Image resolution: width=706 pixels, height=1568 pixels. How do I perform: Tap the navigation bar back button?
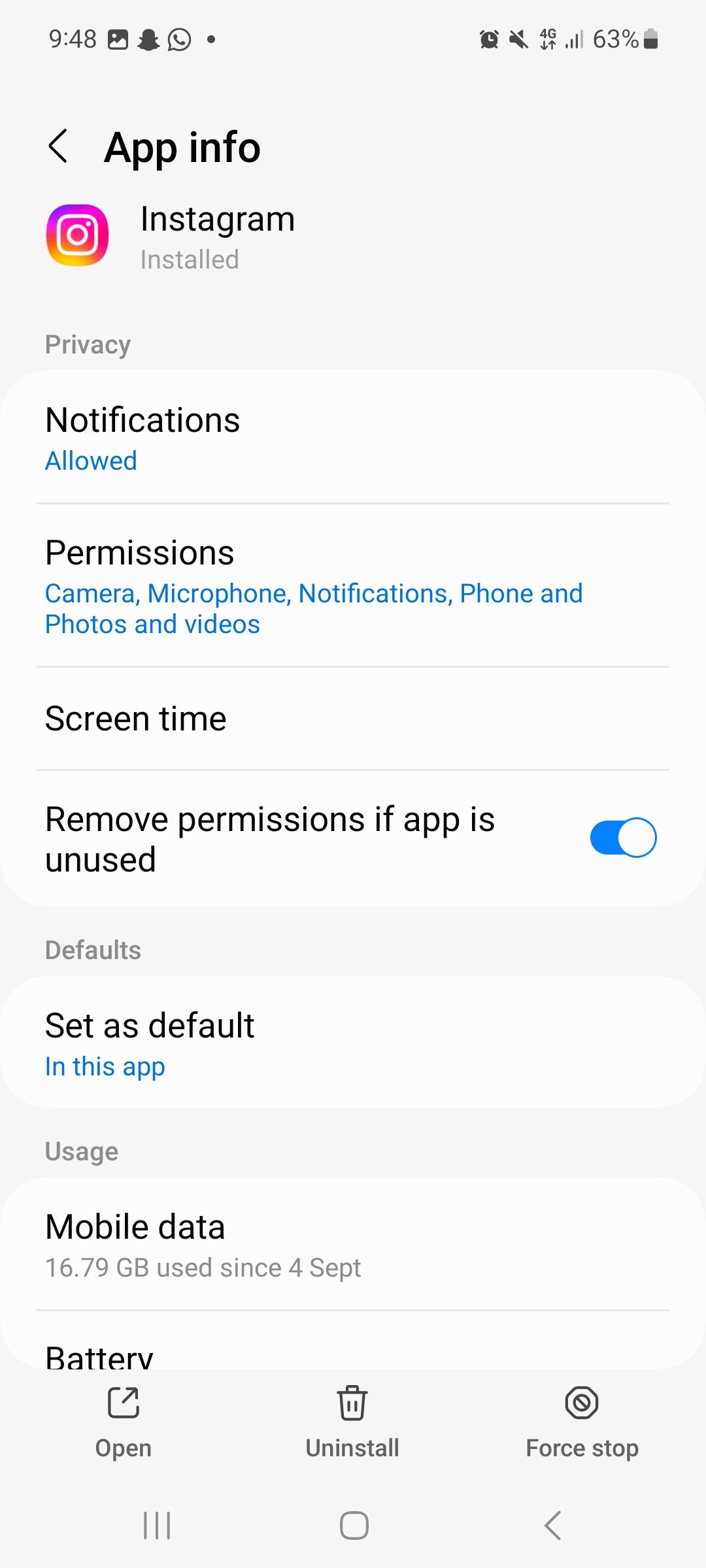click(551, 1527)
